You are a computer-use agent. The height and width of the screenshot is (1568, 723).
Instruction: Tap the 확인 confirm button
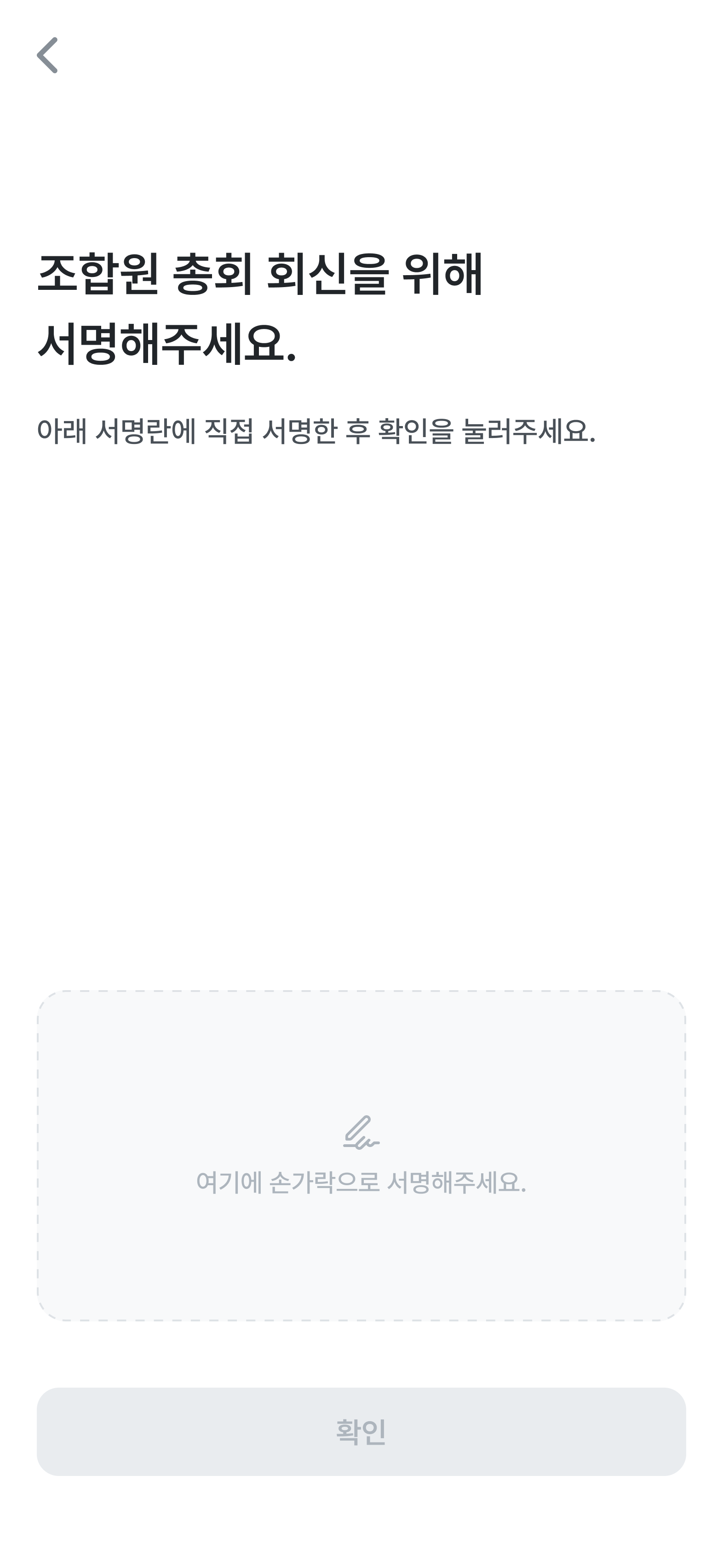361,1432
